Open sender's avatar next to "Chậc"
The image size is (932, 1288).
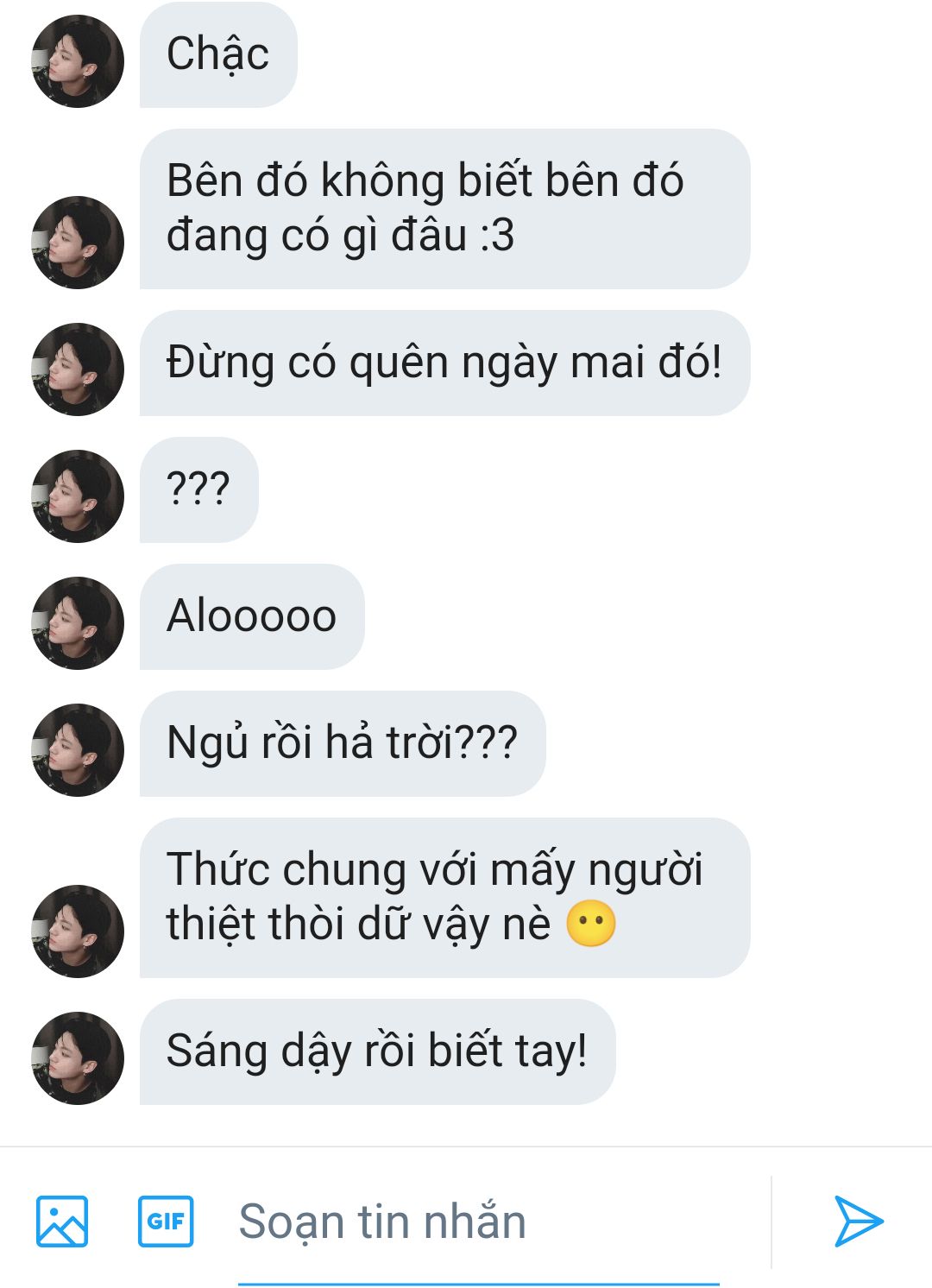(x=78, y=61)
